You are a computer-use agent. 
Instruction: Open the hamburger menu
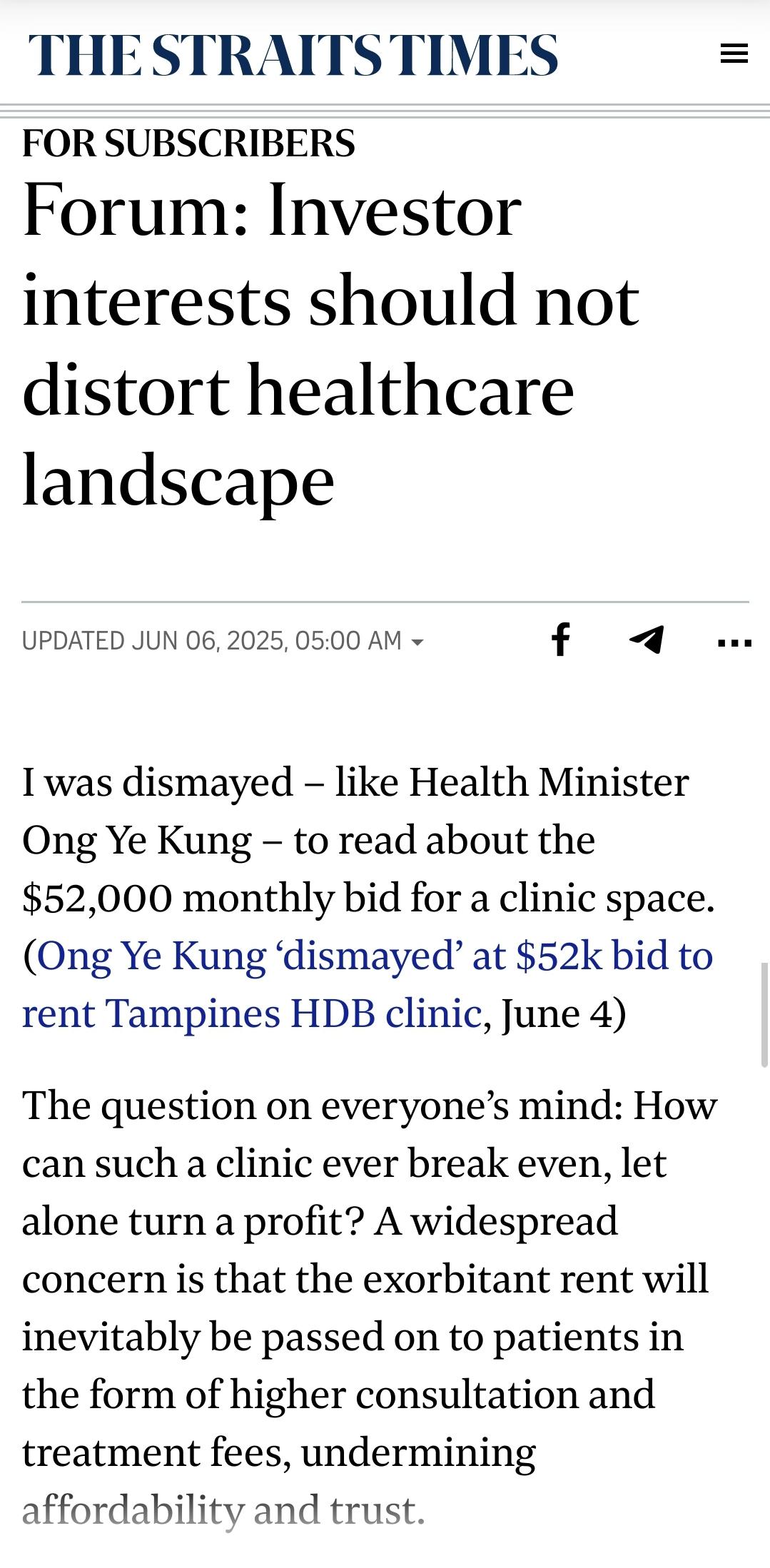(734, 54)
